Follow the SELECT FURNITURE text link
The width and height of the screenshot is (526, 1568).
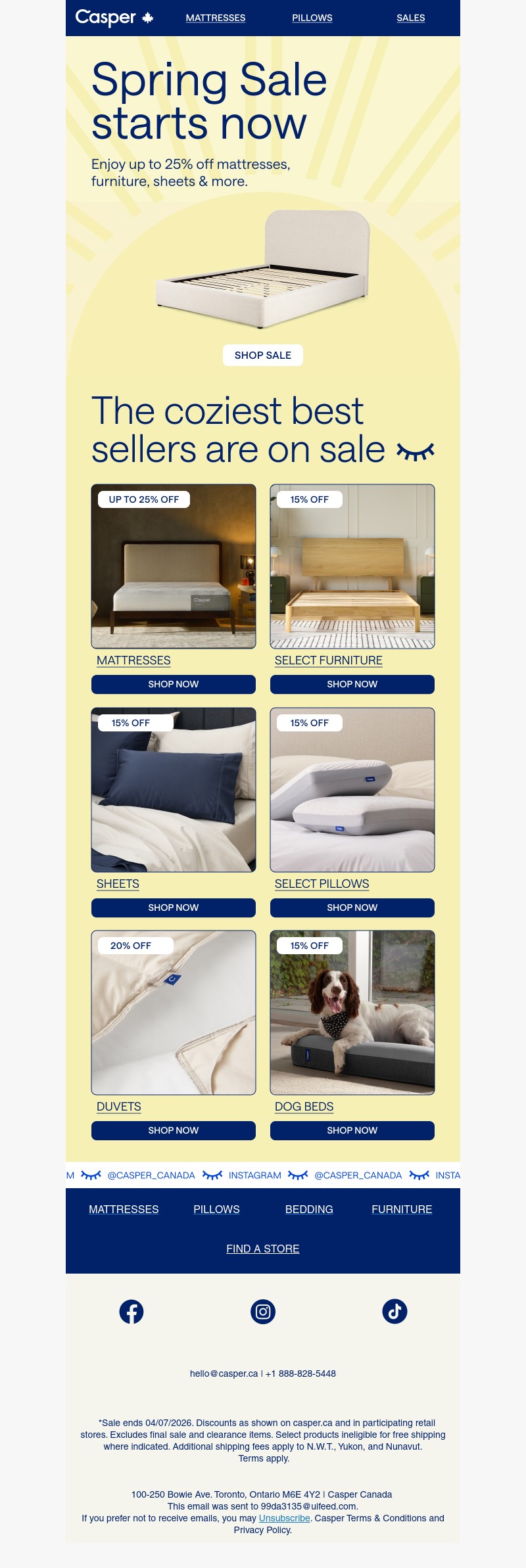pos(328,660)
